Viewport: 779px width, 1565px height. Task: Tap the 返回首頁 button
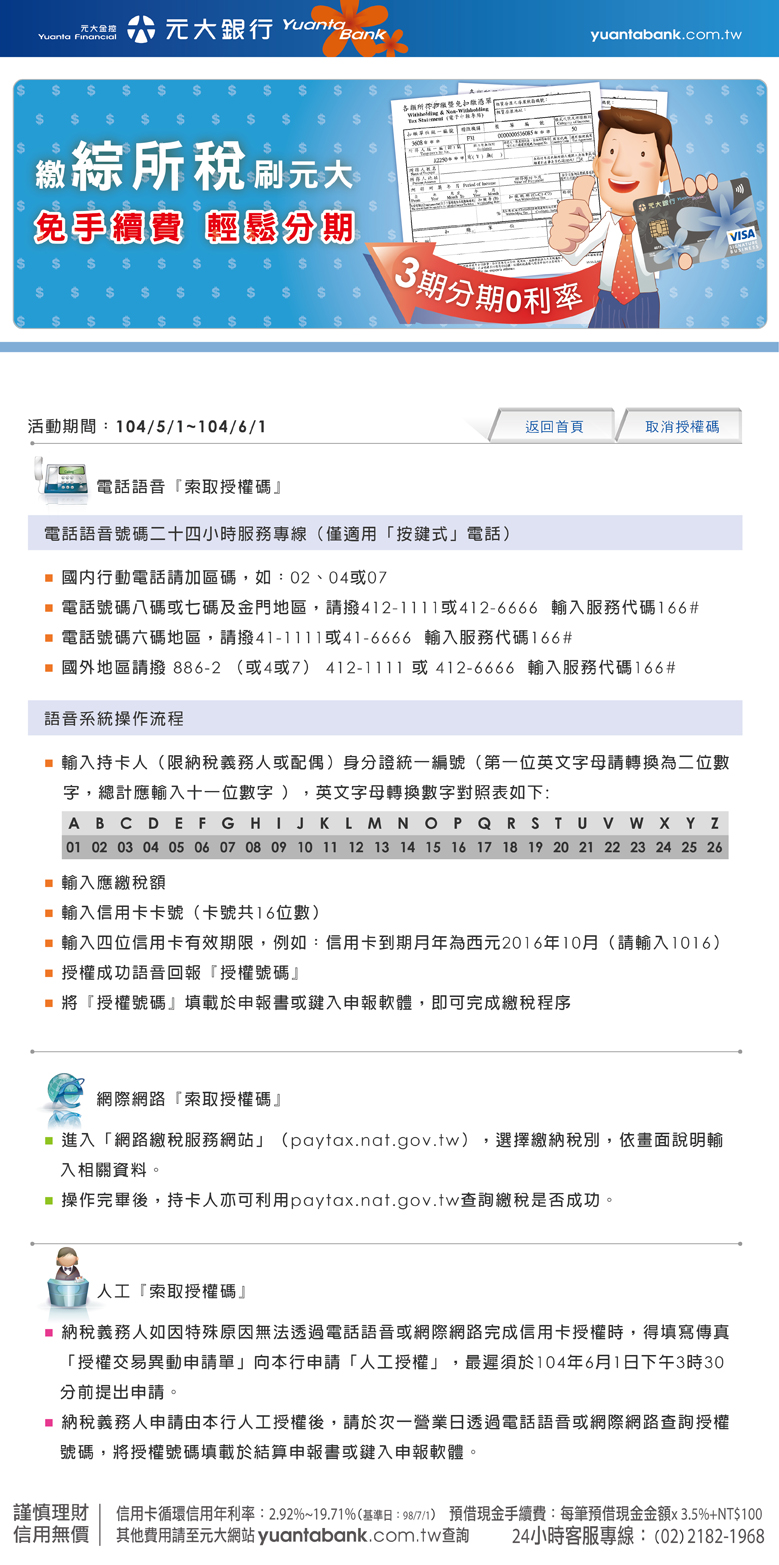point(555,426)
